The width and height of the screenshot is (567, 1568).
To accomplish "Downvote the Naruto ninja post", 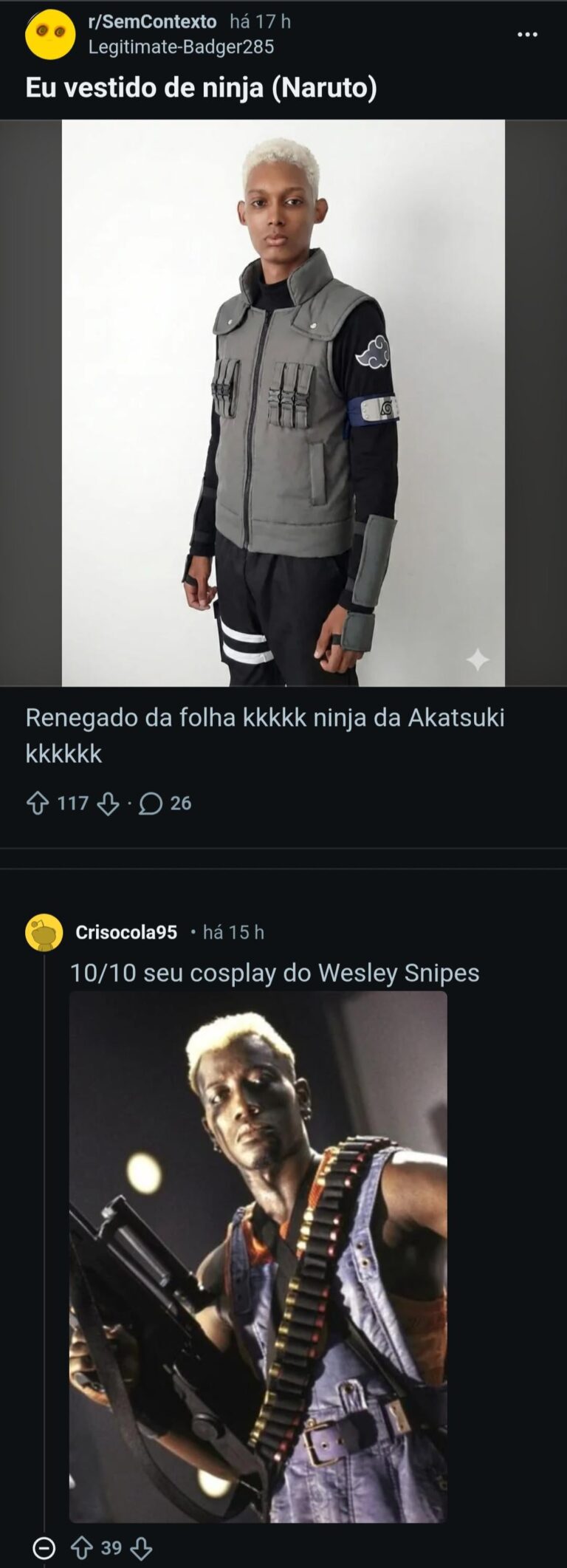I will pos(109,804).
